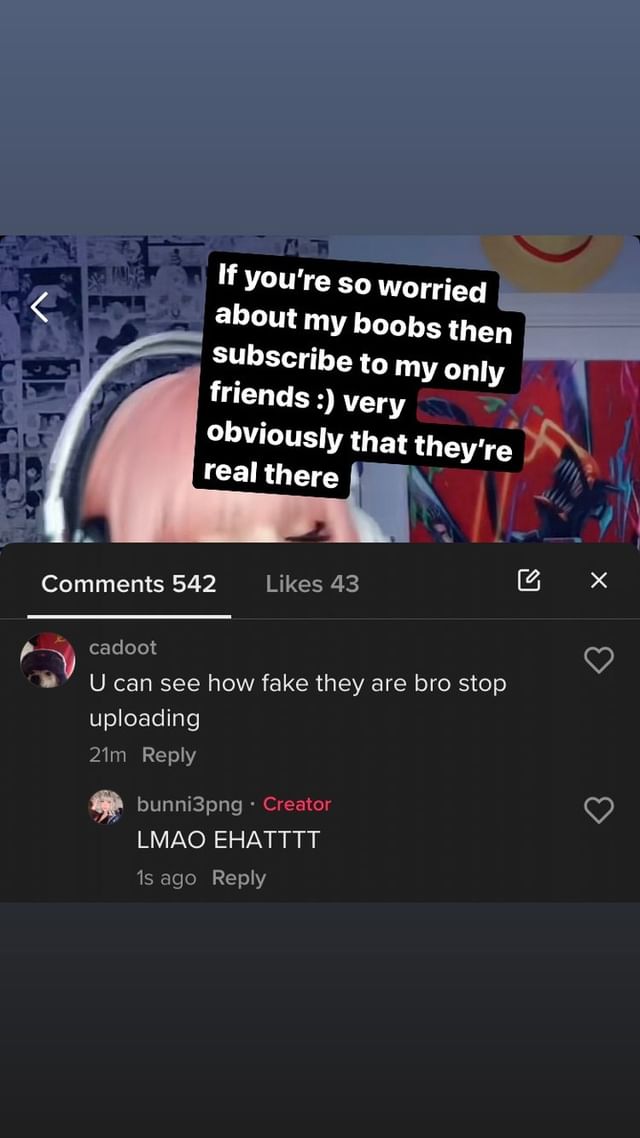Image resolution: width=640 pixels, height=1138 pixels.
Task: Like cadoot's comment
Action: [x=599, y=660]
